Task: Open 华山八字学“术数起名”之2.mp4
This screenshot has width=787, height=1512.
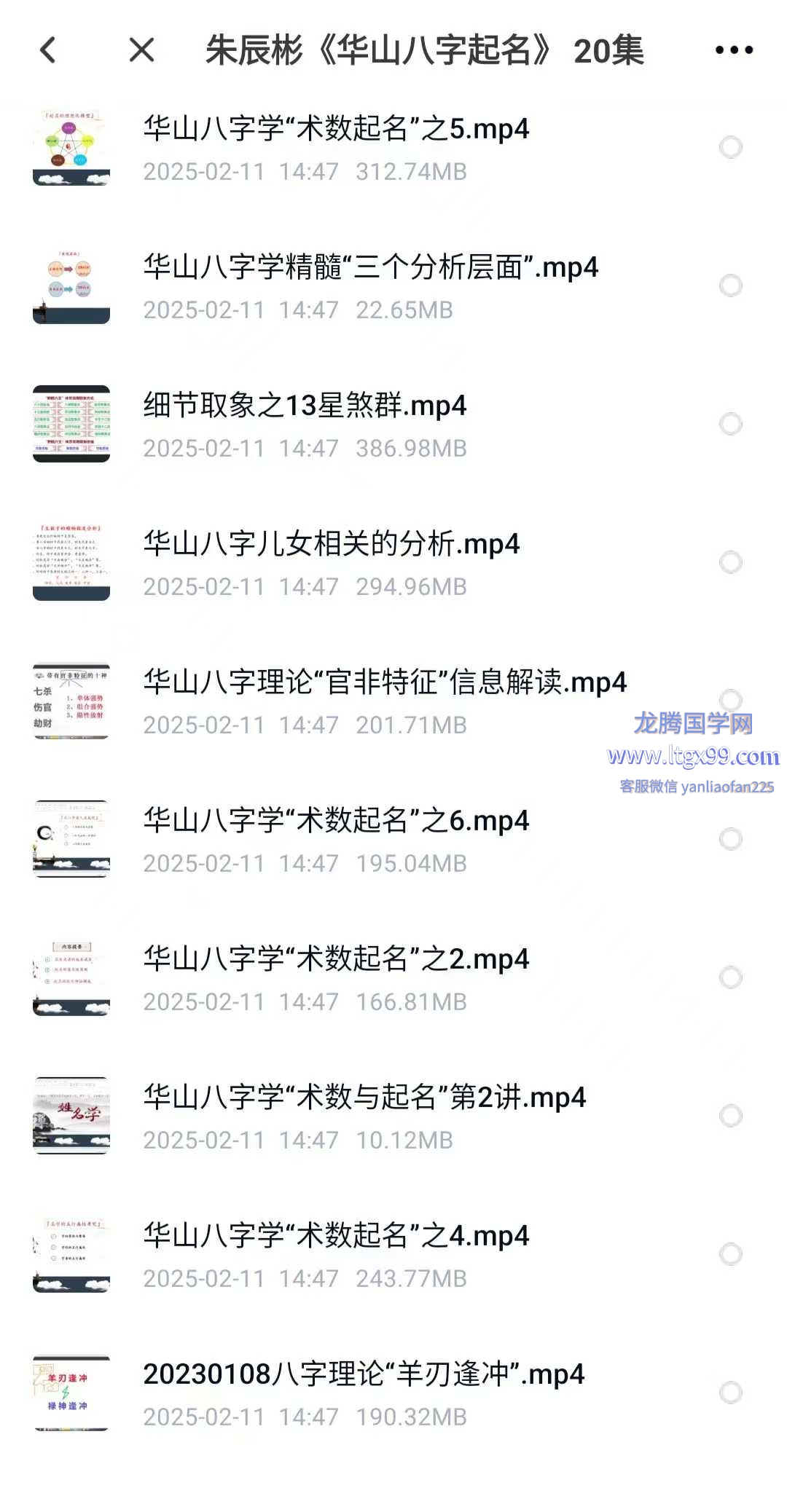Action: coord(336,959)
